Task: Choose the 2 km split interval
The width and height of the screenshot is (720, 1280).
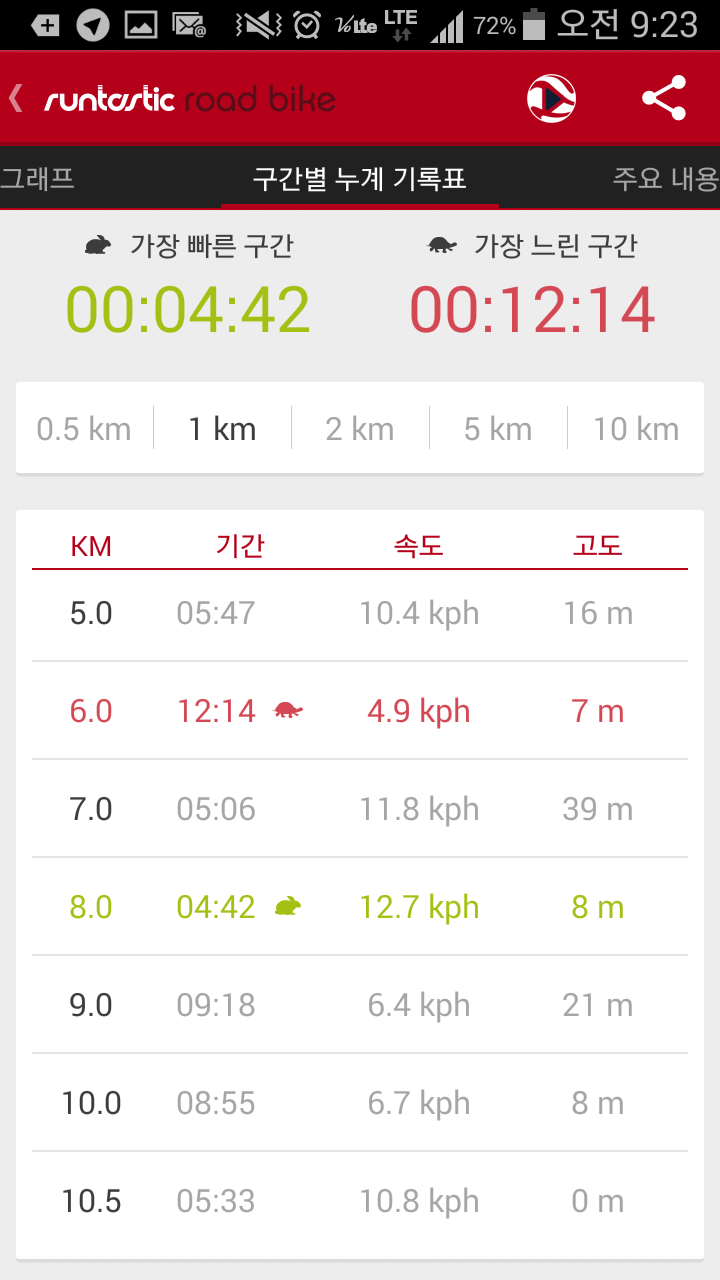Action: coord(360,429)
